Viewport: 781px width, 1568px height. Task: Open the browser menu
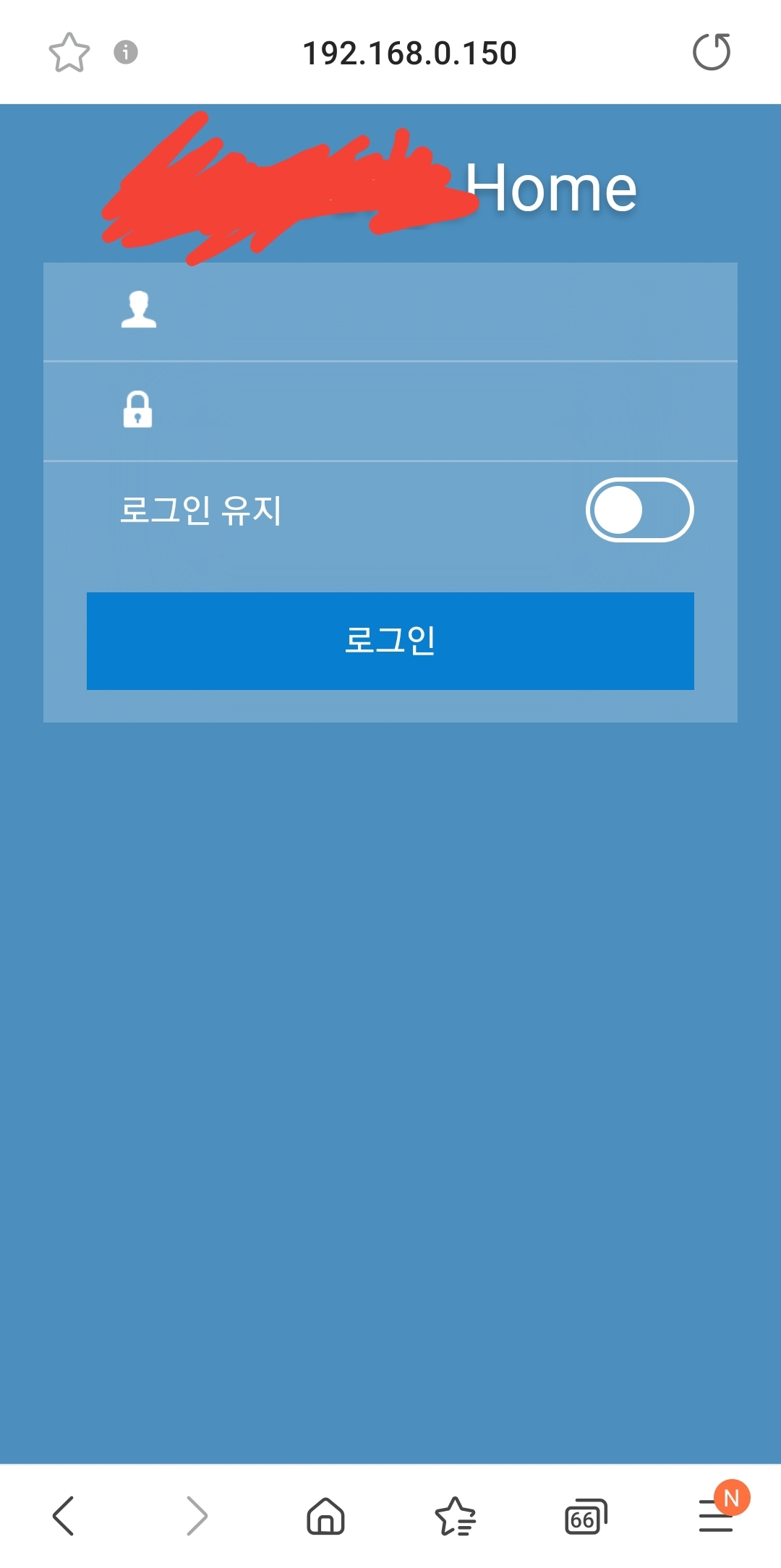[x=717, y=1514]
